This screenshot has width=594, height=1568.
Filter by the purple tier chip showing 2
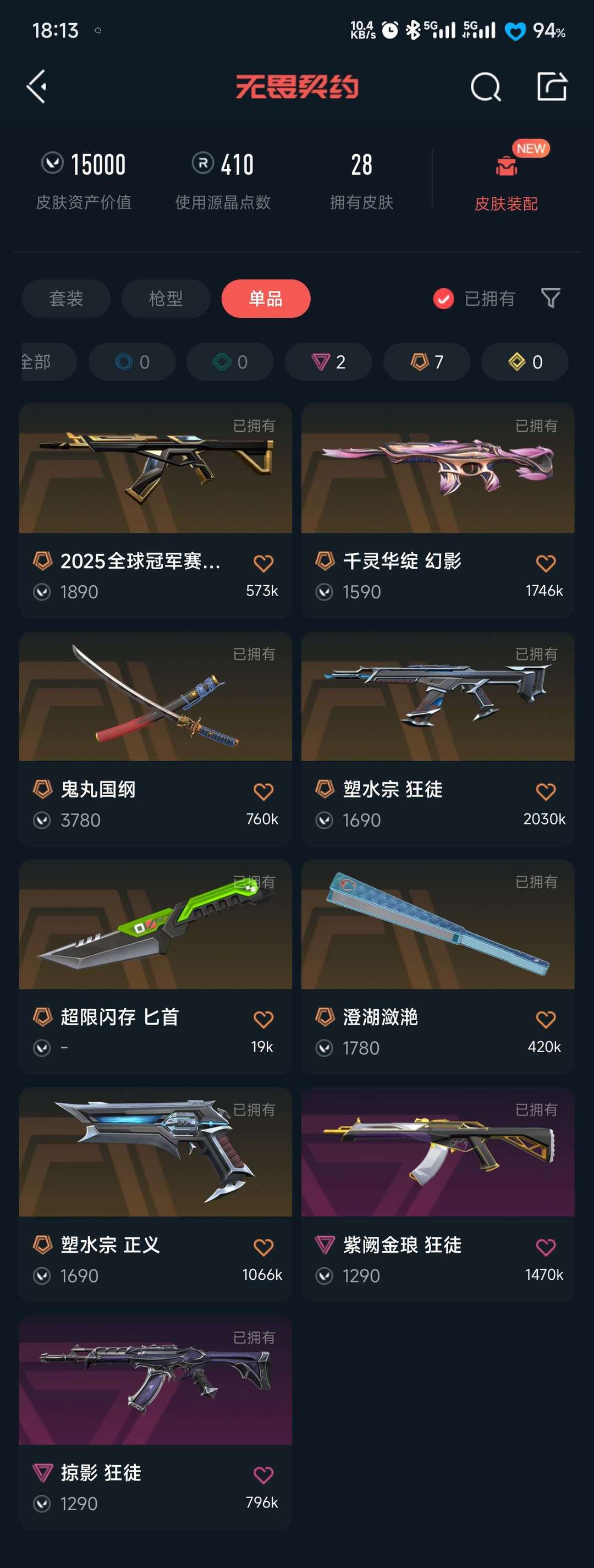[x=328, y=362]
